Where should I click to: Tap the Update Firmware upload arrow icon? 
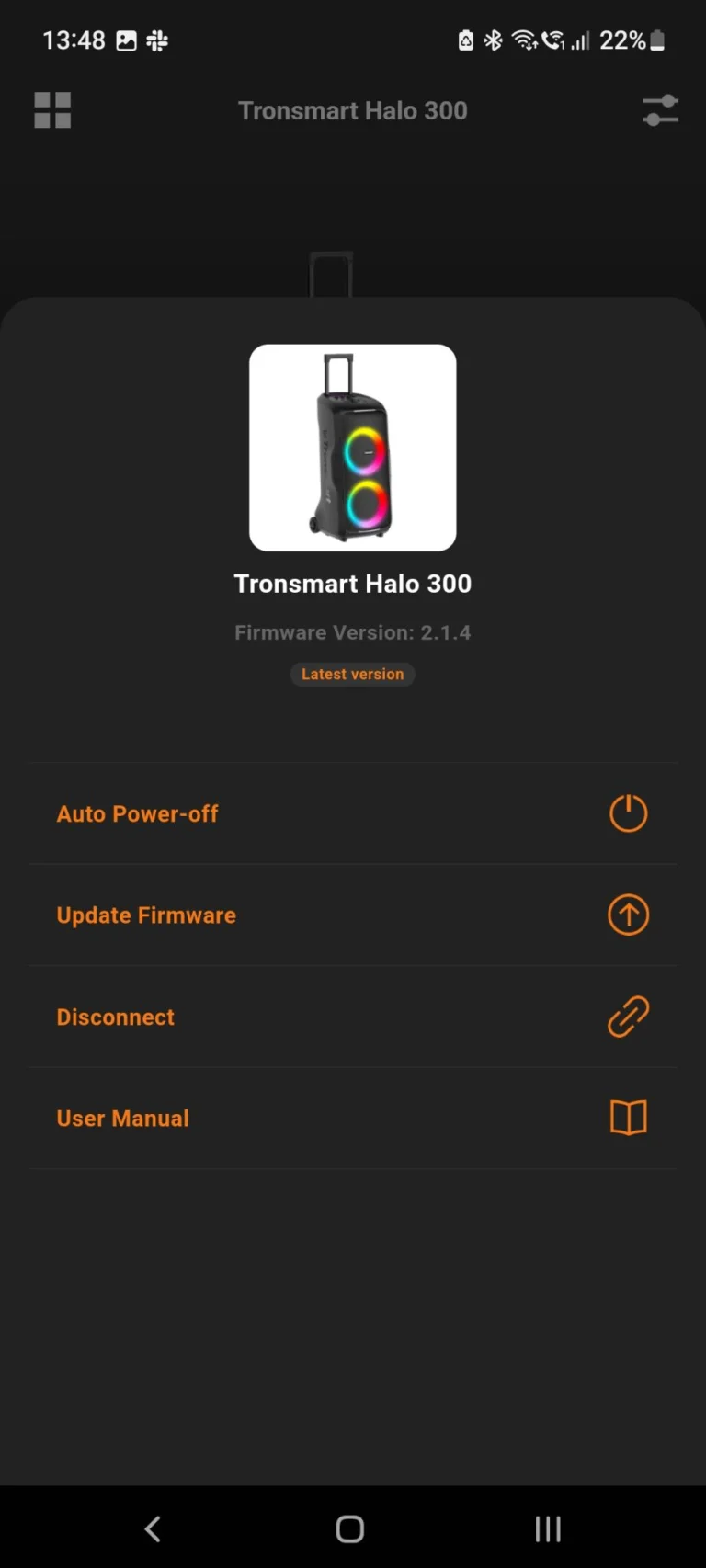coord(628,915)
